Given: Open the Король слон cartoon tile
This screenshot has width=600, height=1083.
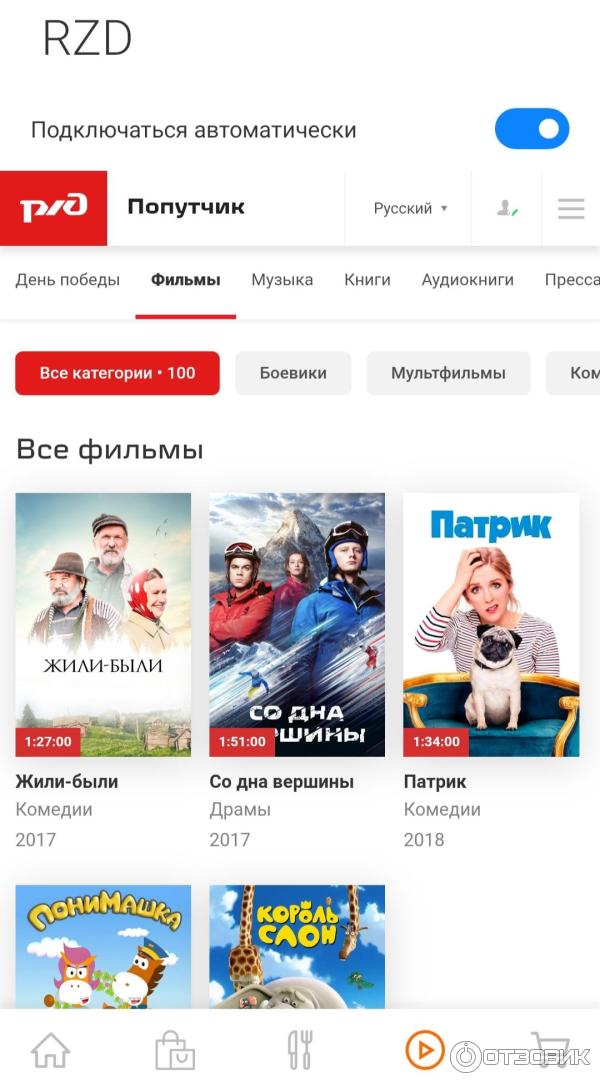Looking at the screenshot, I should click(296, 945).
